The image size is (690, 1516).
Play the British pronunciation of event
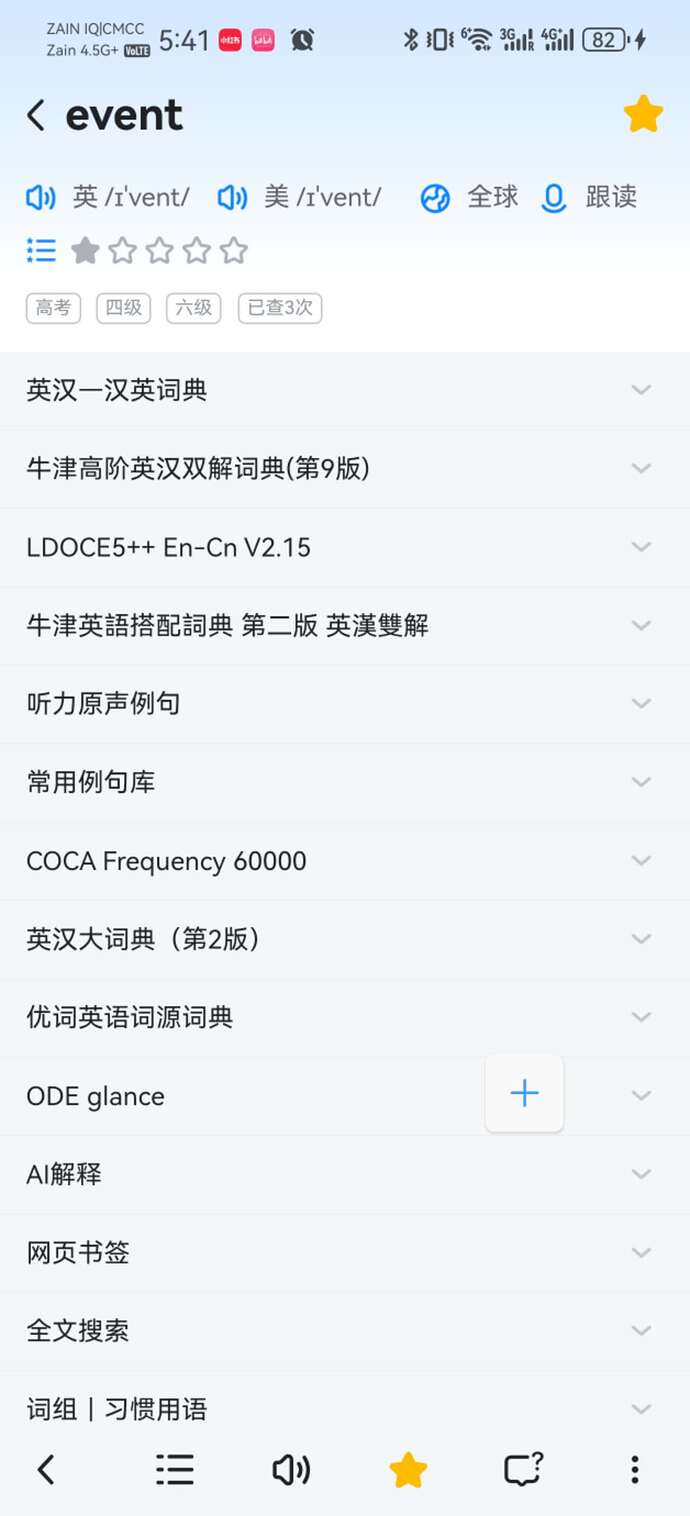point(41,198)
